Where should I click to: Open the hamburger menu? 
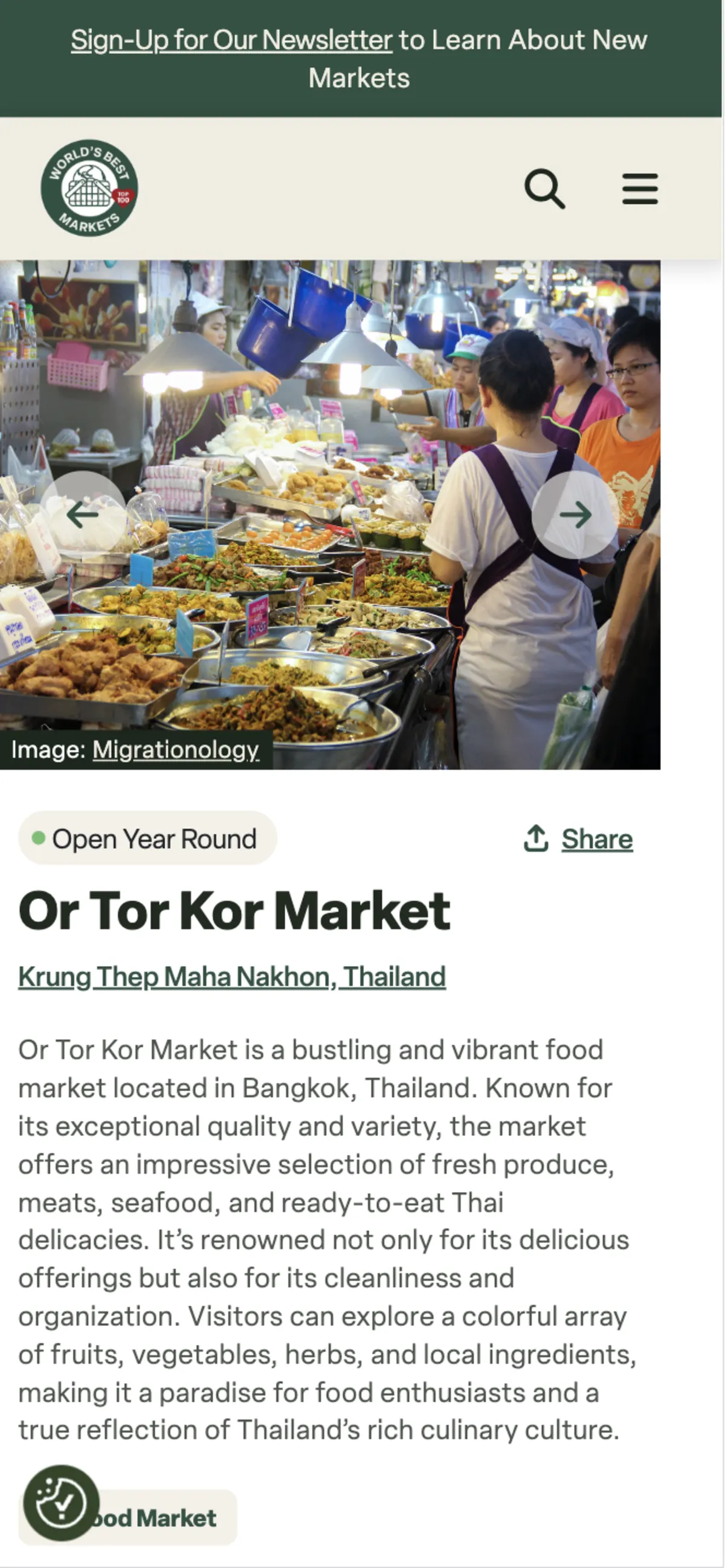pyautogui.click(x=640, y=189)
